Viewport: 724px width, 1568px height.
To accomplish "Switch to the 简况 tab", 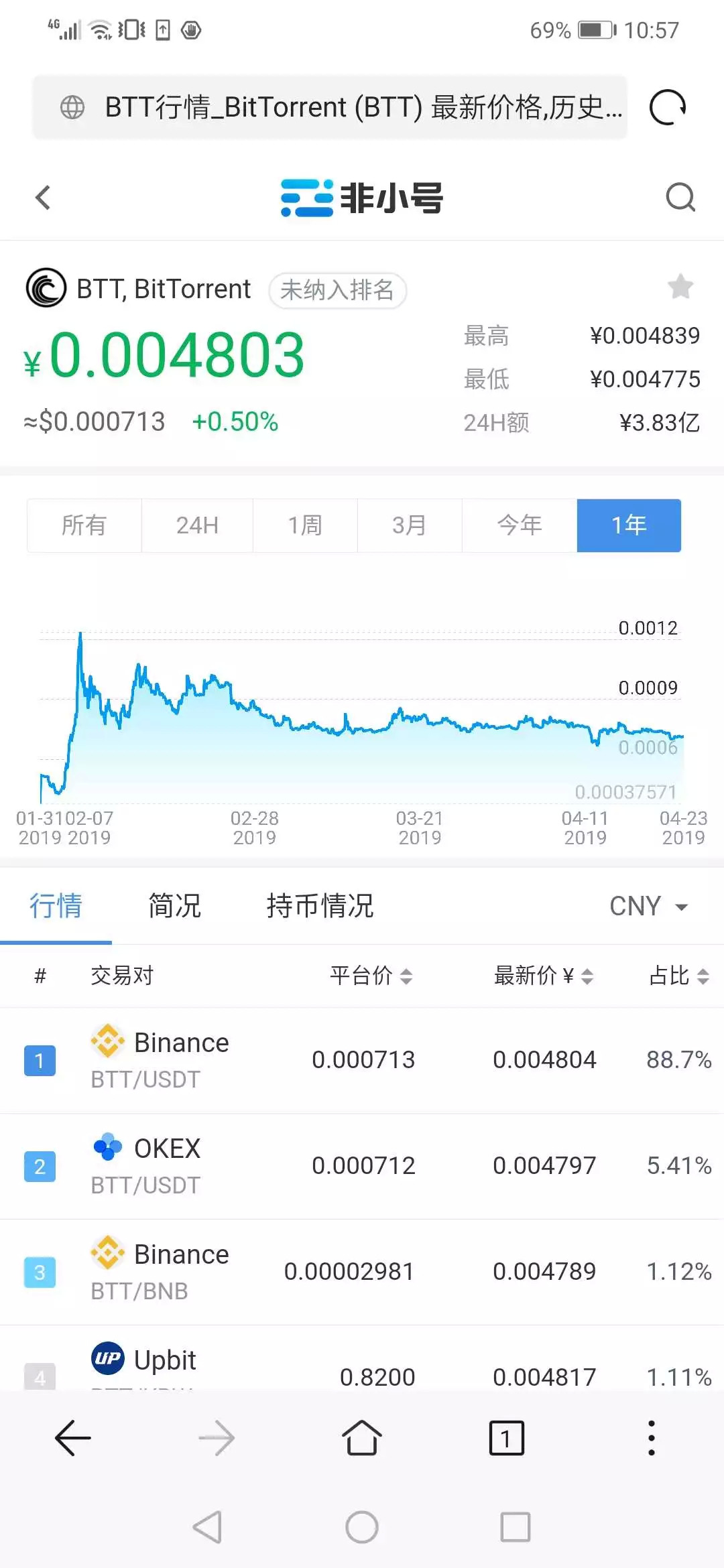I will point(175,906).
